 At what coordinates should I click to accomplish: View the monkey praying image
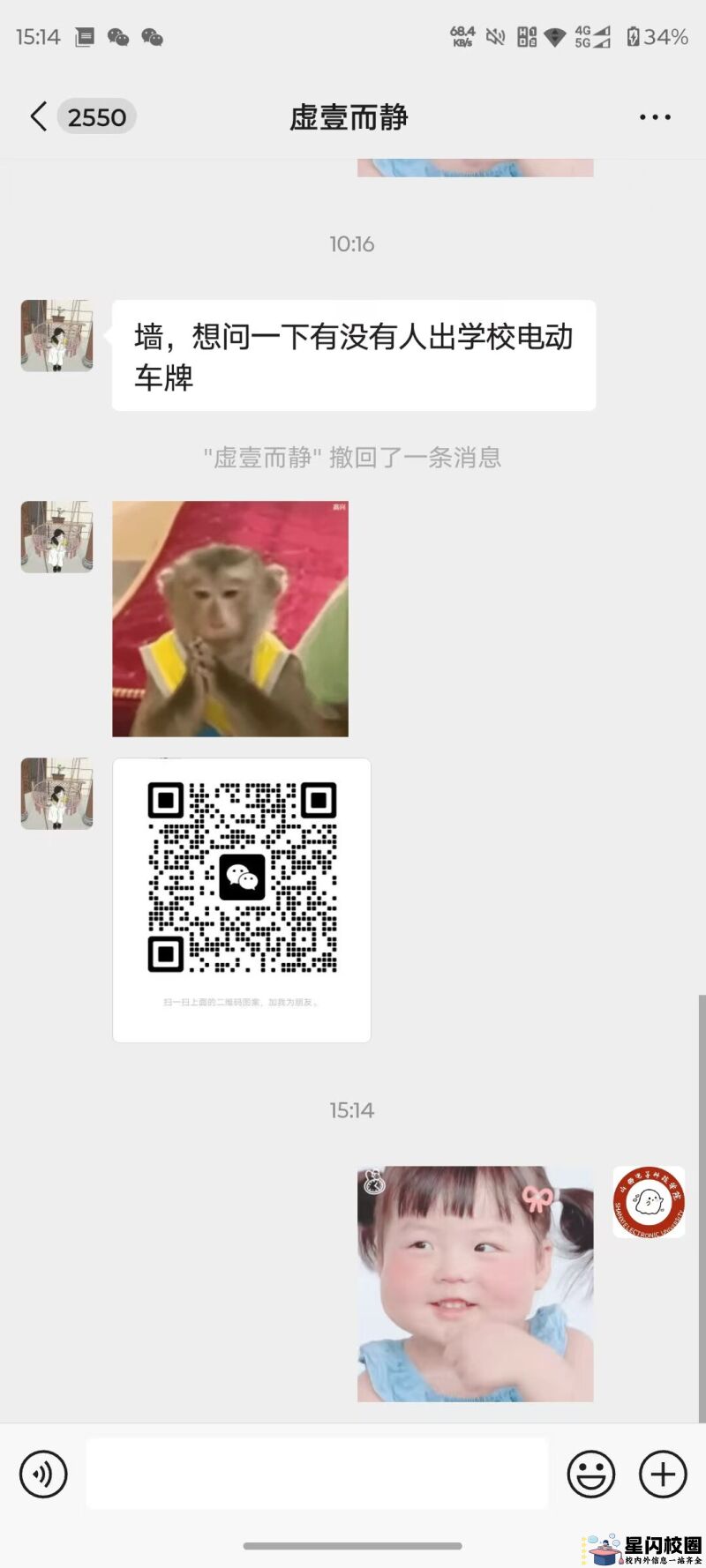pyautogui.click(x=230, y=619)
